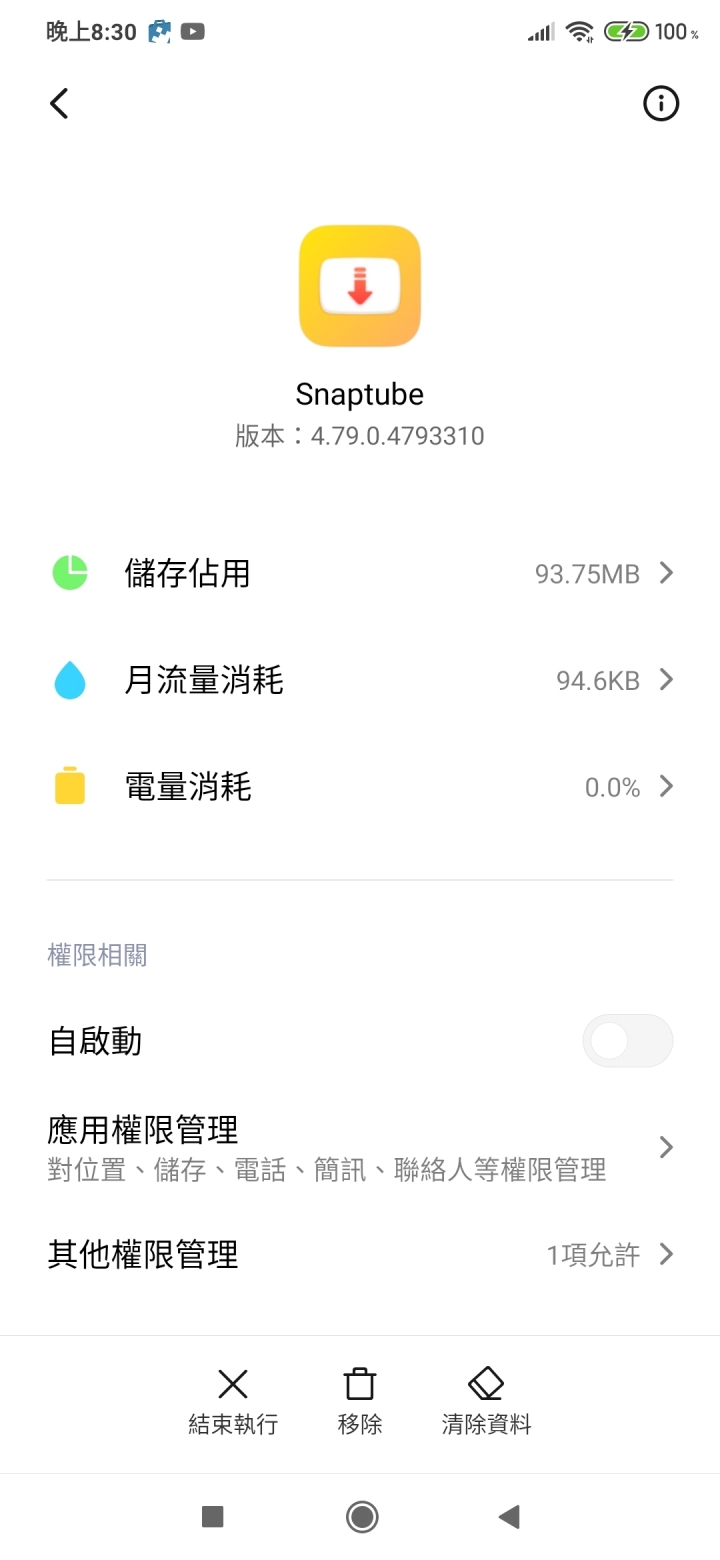Open 其他權限管理 other permissions
The image size is (720, 1560).
(360, 1253)
